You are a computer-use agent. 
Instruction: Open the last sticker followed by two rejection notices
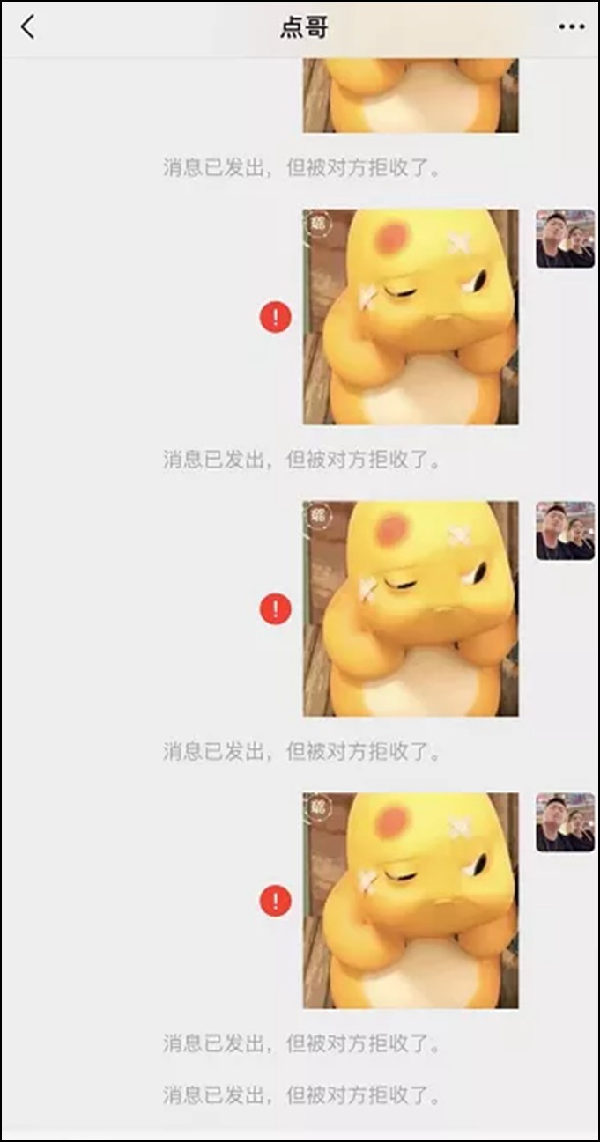(x=411, y=900)
